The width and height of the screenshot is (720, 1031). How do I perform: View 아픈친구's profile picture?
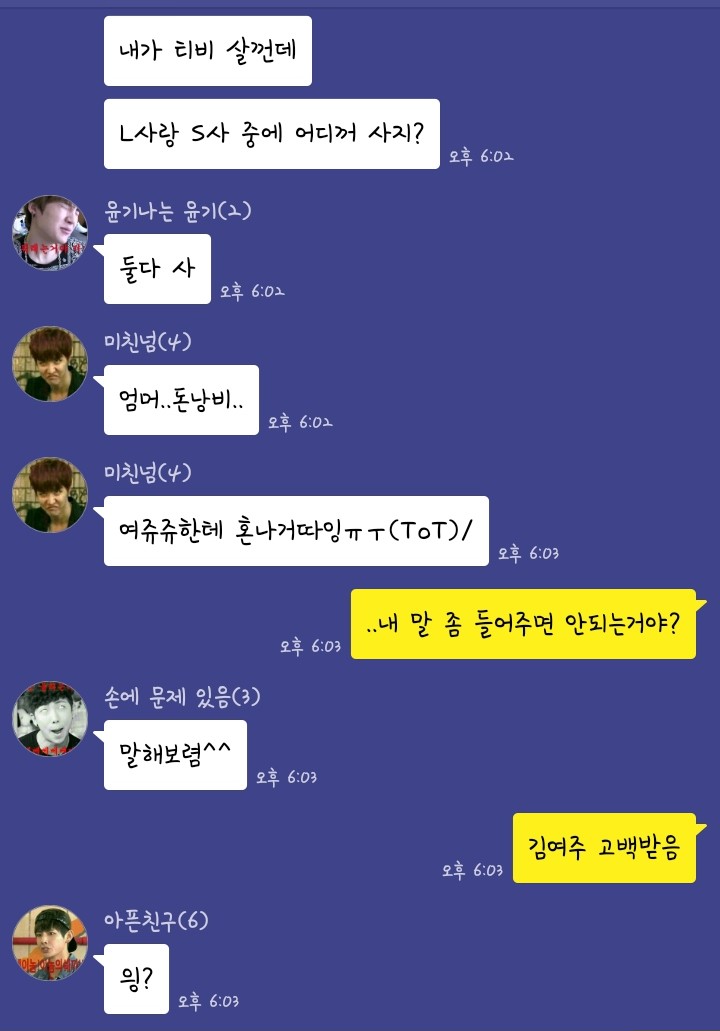[50, 943]
